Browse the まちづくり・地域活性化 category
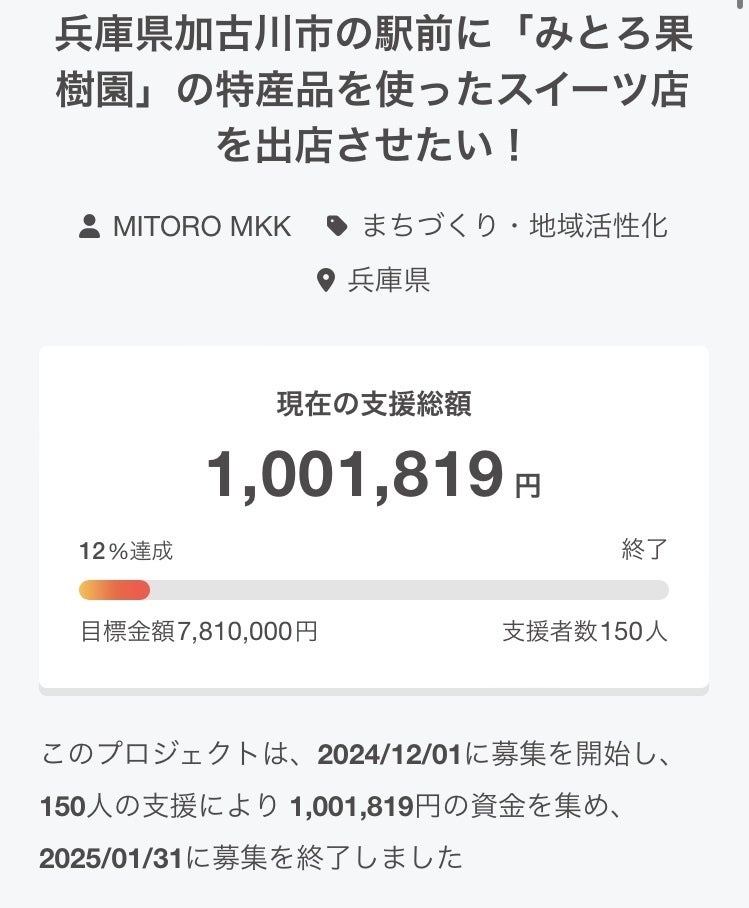The height and width of the screenshot is (908, 749). [x=514, y=226]
